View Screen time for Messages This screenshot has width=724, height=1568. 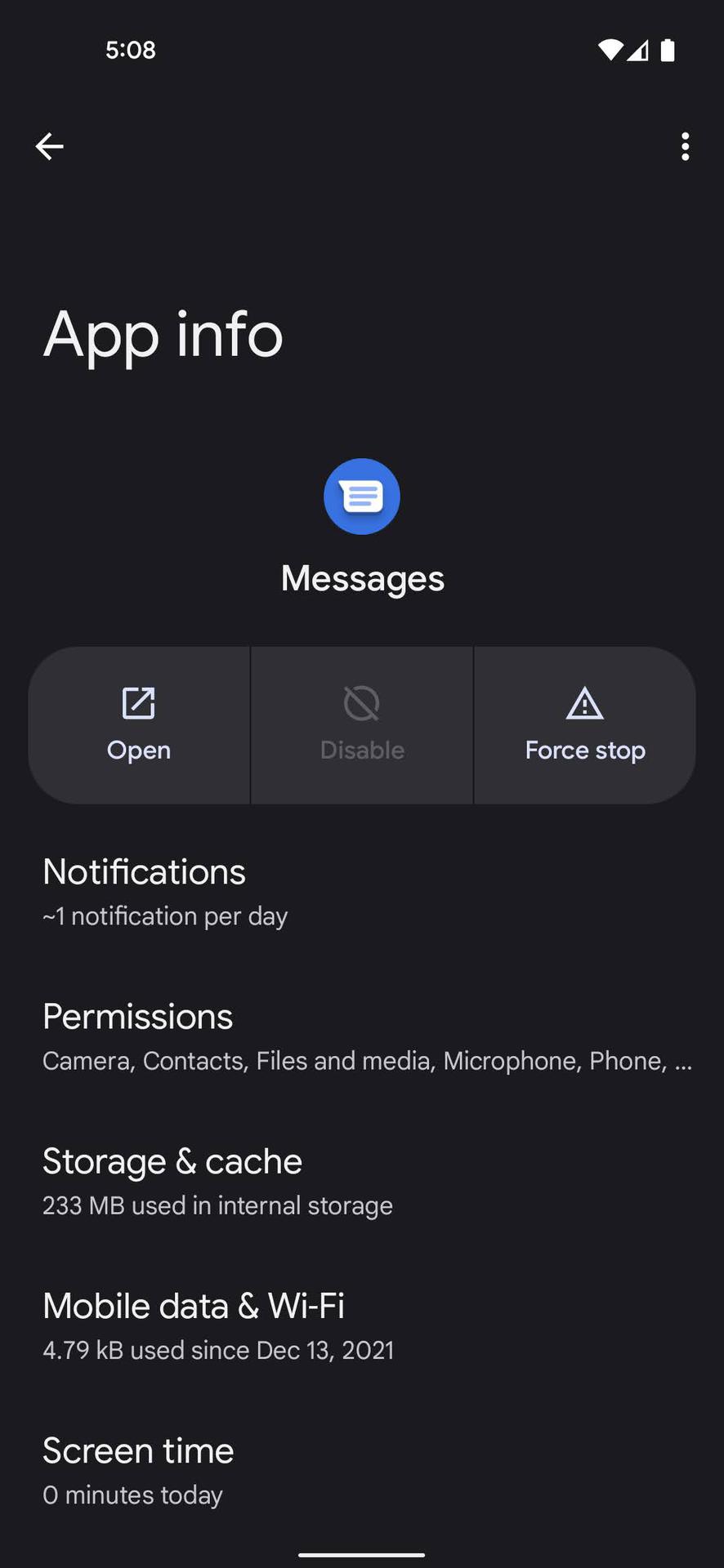click(x=362, y=1470)
